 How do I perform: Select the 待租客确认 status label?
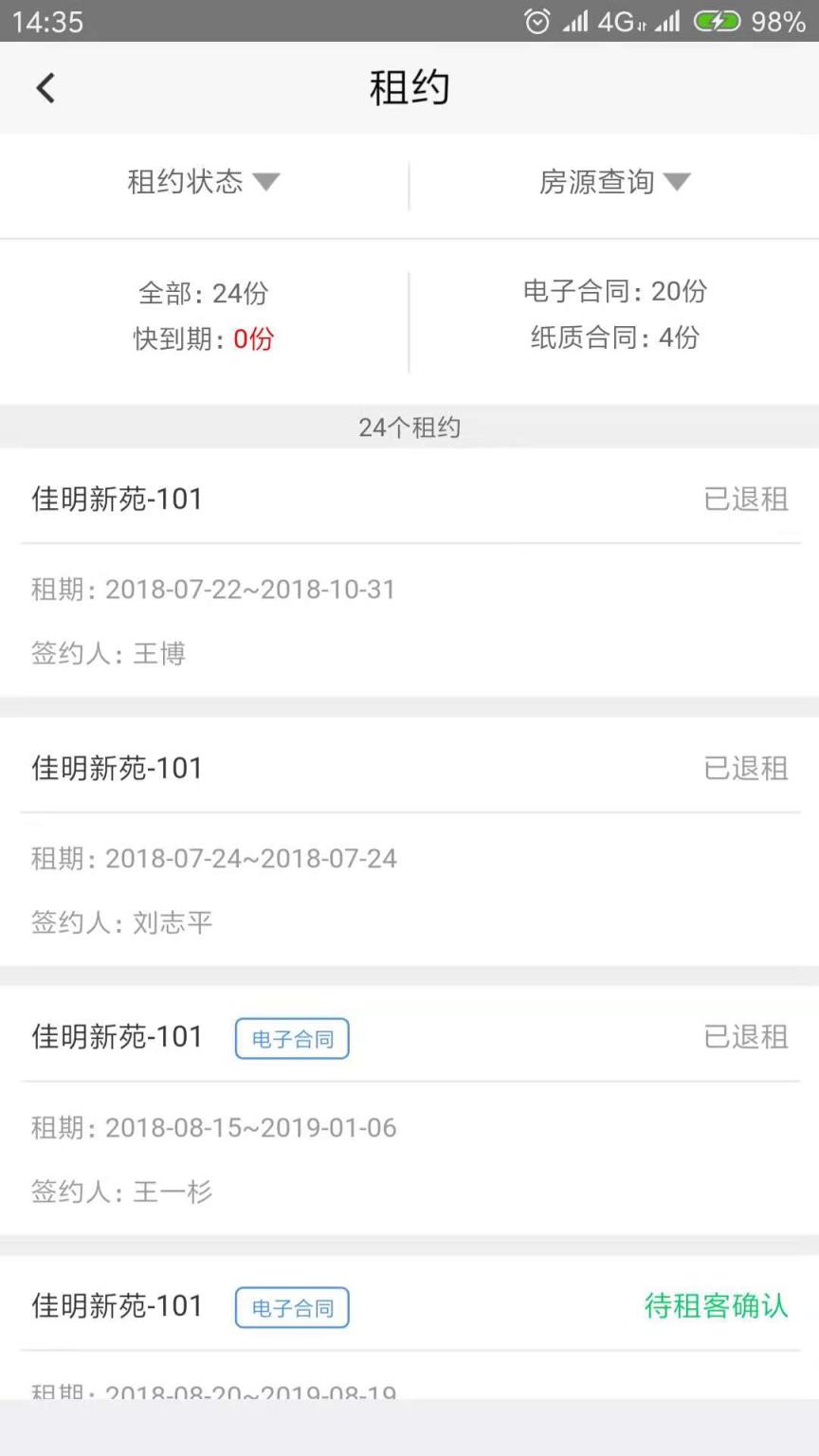[715, 1306]
